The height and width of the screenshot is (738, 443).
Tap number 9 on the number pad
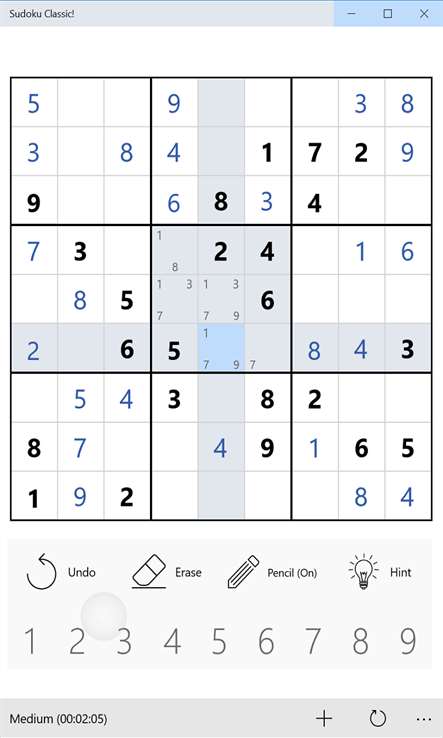point(408,641)
